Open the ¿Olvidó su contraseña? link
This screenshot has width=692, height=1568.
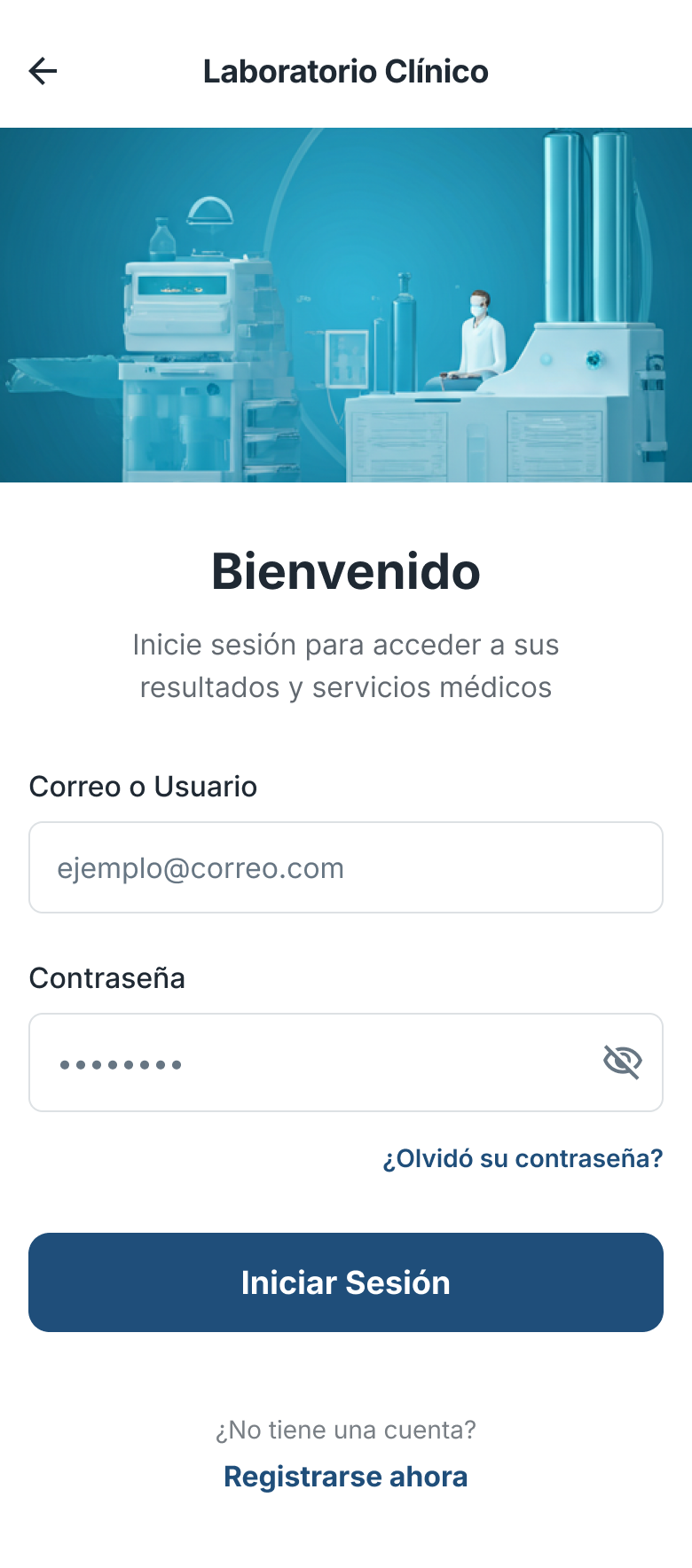click(523, 1158)
